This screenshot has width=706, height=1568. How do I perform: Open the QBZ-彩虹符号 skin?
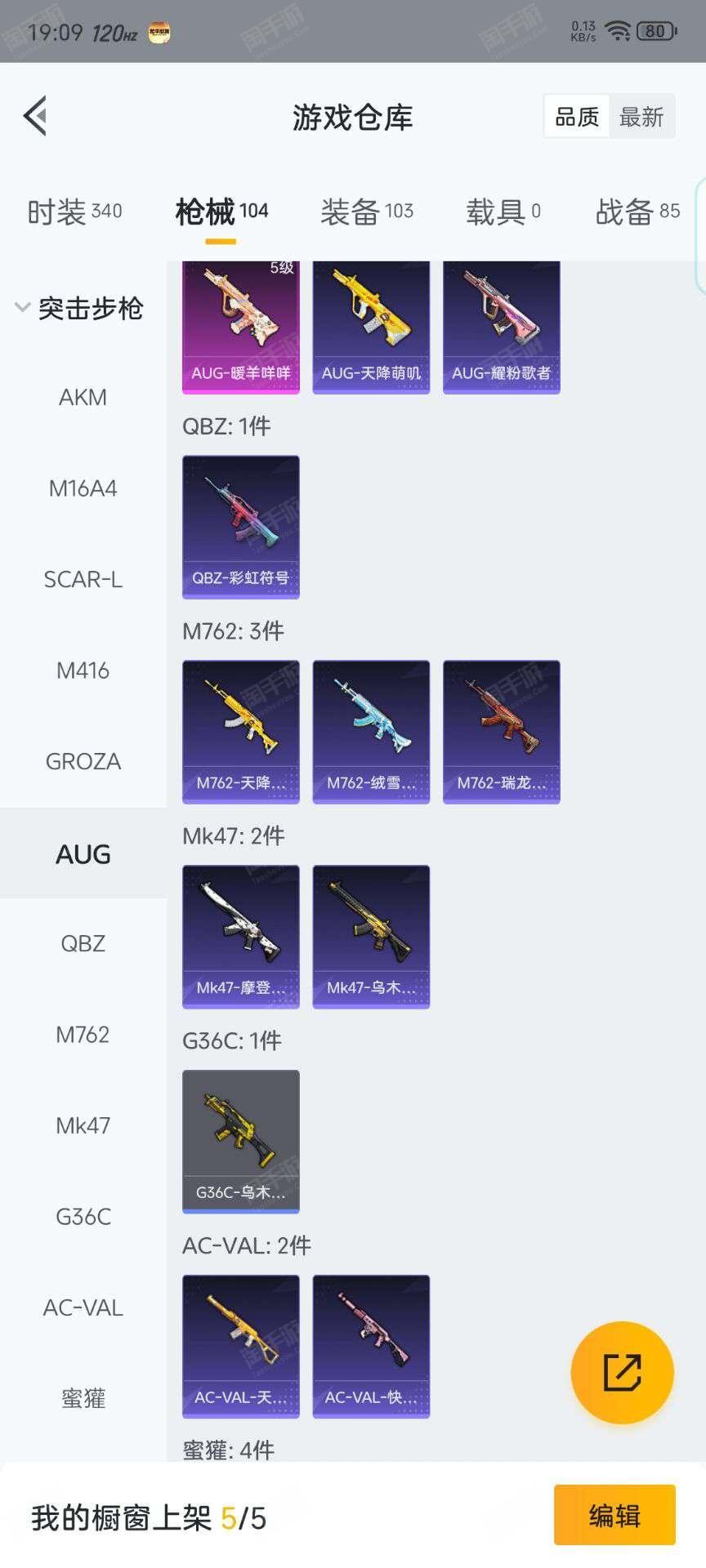[x=240, y=527]
